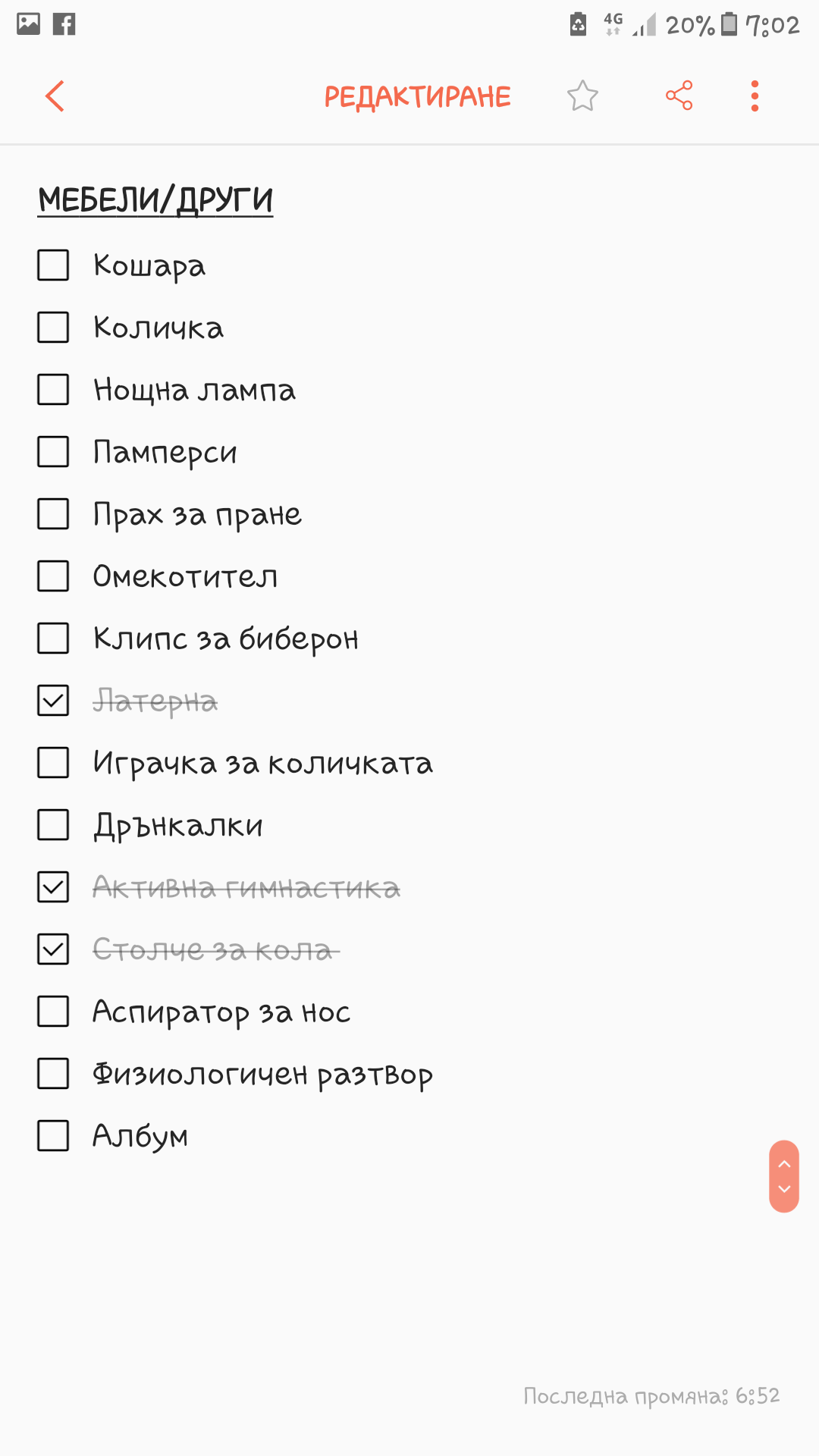Viewport: 819px width, 1456px height.
Task: Uncheck the Латерна checkbox
Action: (53, 701)
